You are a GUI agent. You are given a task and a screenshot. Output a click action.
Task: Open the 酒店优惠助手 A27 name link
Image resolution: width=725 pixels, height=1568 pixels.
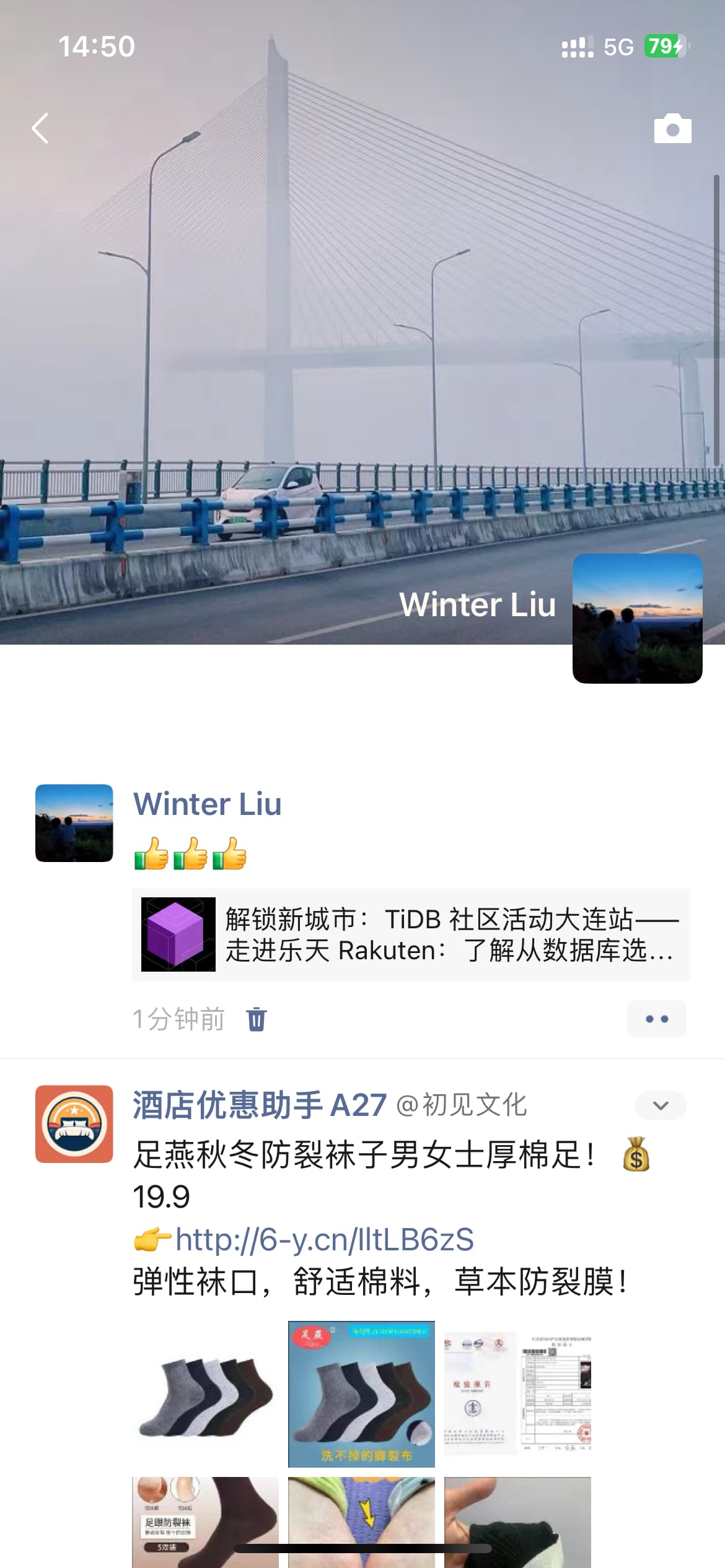pyautogui.click(x=260, y=1105)
